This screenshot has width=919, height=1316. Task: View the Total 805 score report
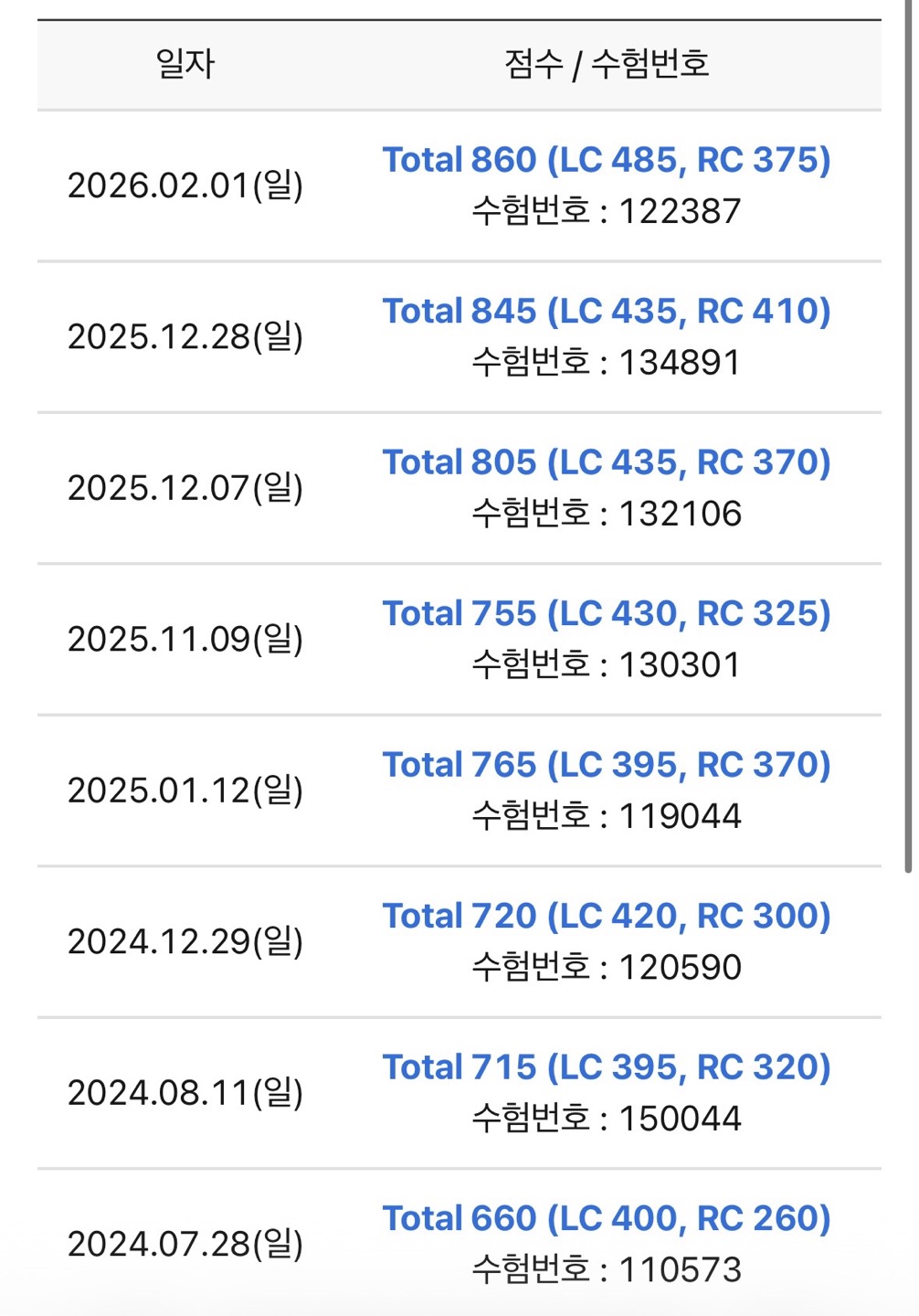[607, 462]
